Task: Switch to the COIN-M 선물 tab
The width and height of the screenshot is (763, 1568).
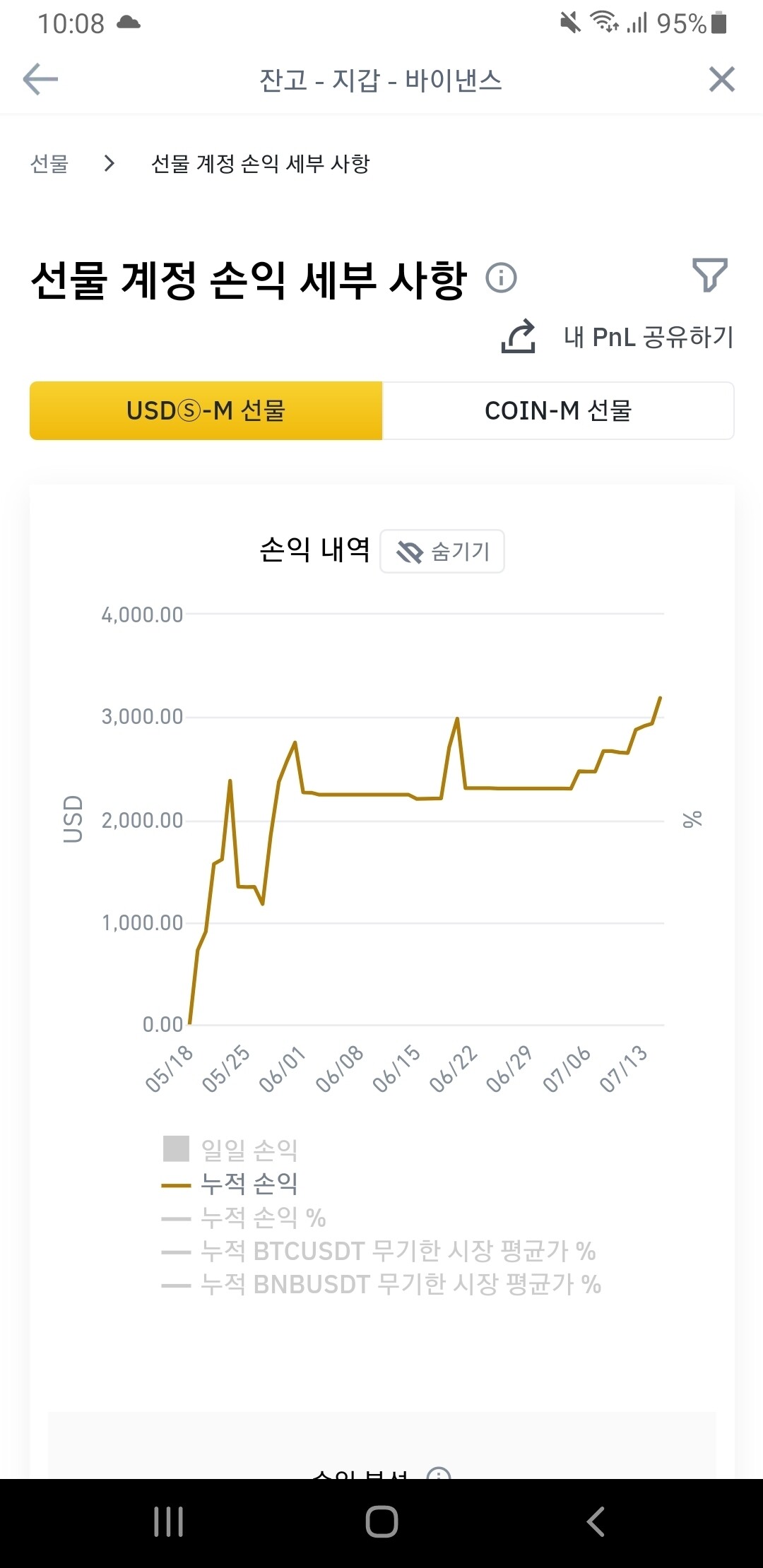Action: click(560, 411)
